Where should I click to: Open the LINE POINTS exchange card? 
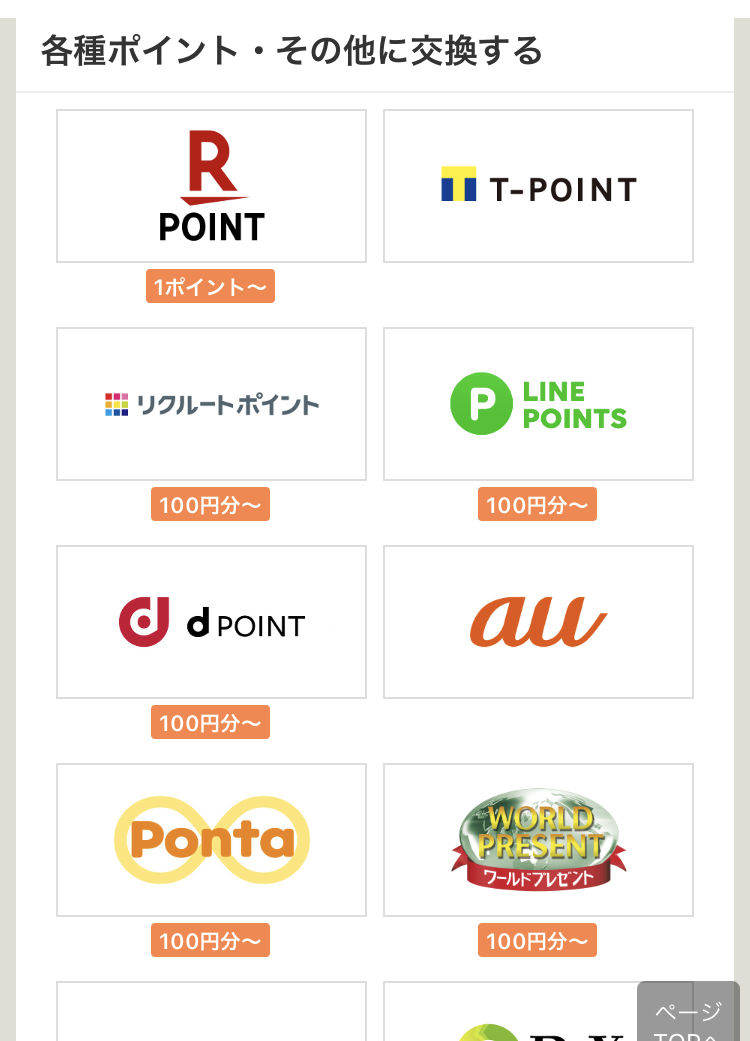tap(538, 404)
